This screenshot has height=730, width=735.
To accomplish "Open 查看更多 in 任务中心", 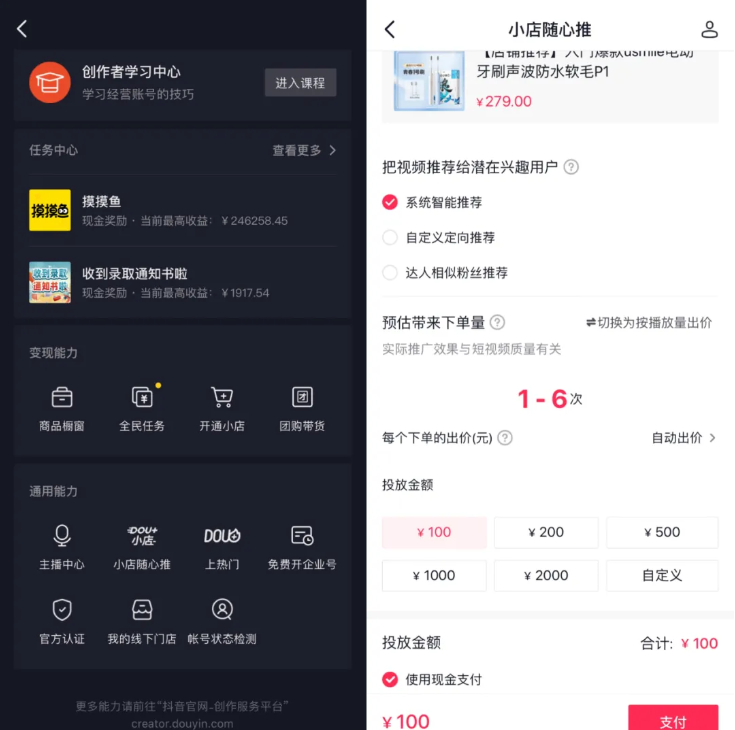I will click(304, 150).
